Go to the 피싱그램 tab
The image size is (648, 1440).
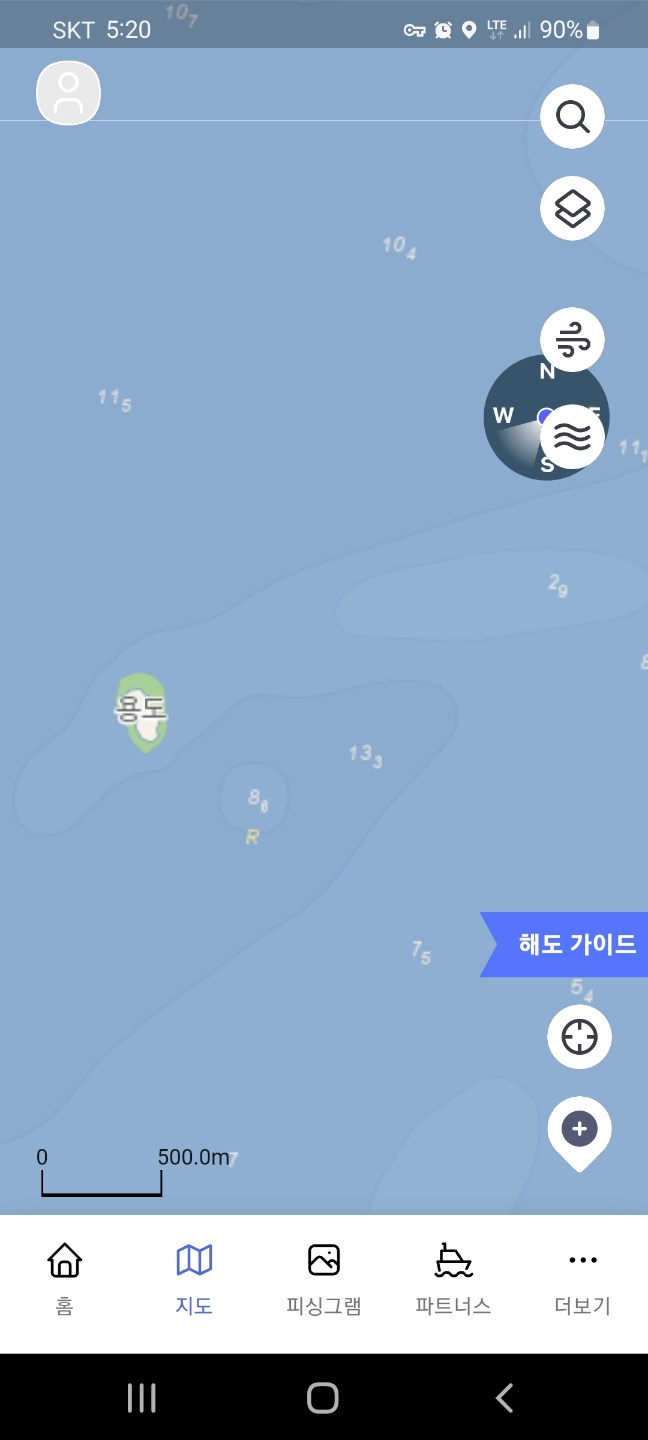coord(324,1277)
